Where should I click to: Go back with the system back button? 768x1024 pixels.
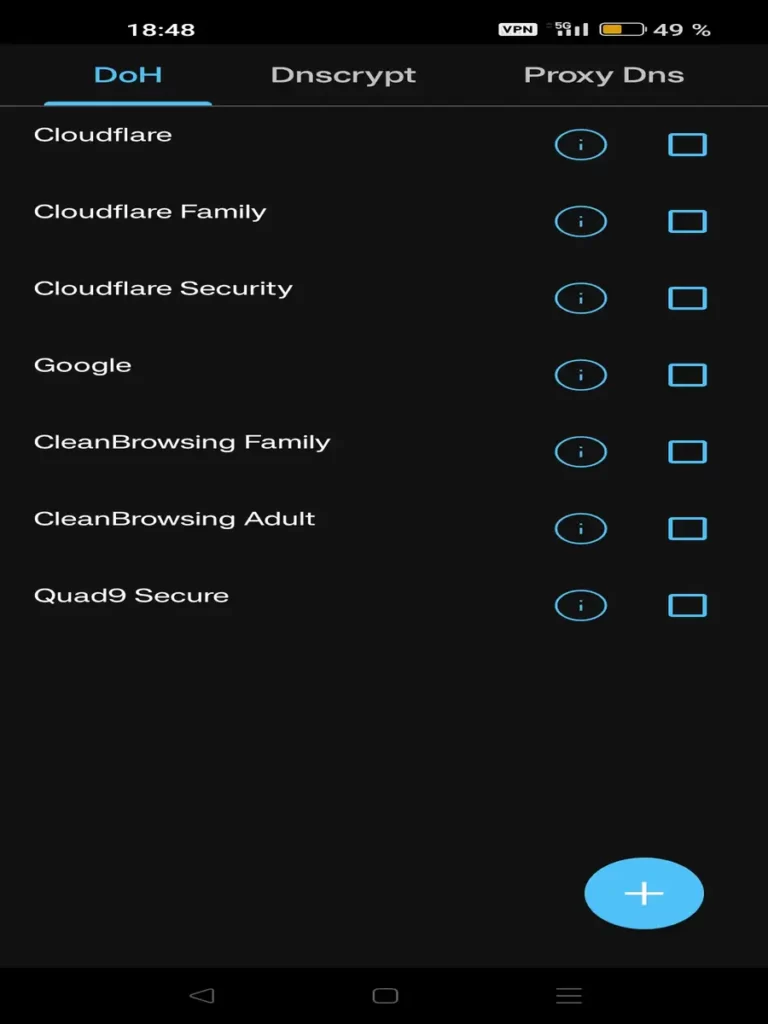(x=202, y=995)
